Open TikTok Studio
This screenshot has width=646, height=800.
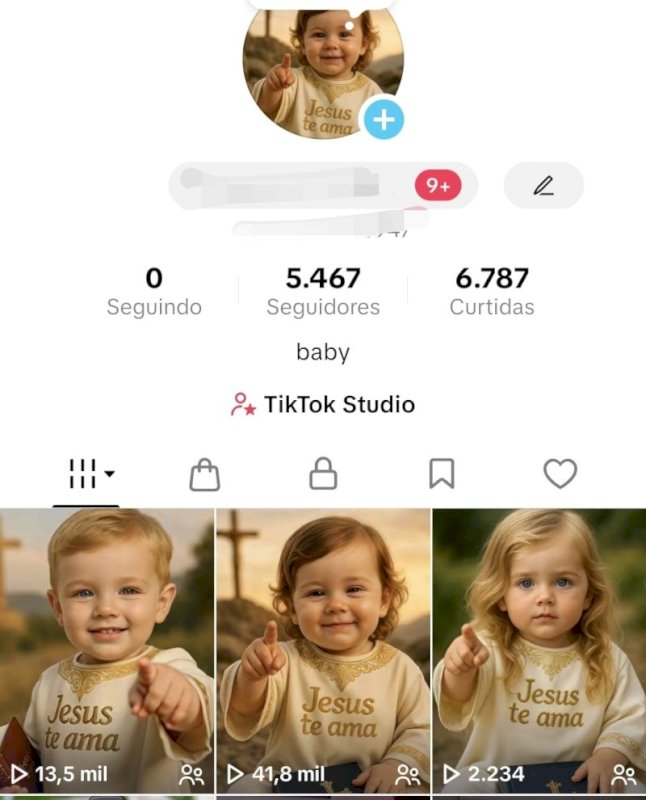[x=323, y=405]
